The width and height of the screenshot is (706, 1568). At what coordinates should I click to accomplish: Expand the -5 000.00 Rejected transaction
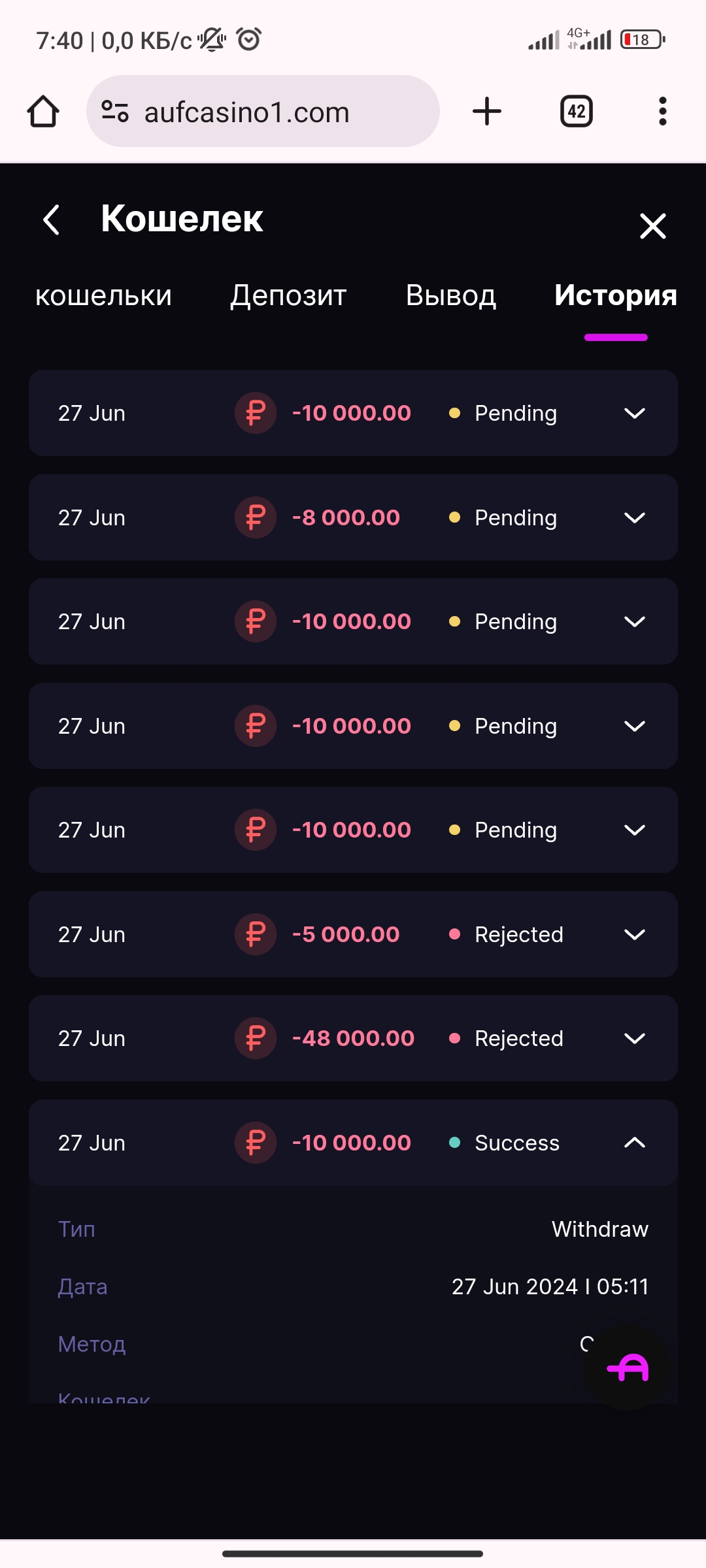tap(353, 934)
